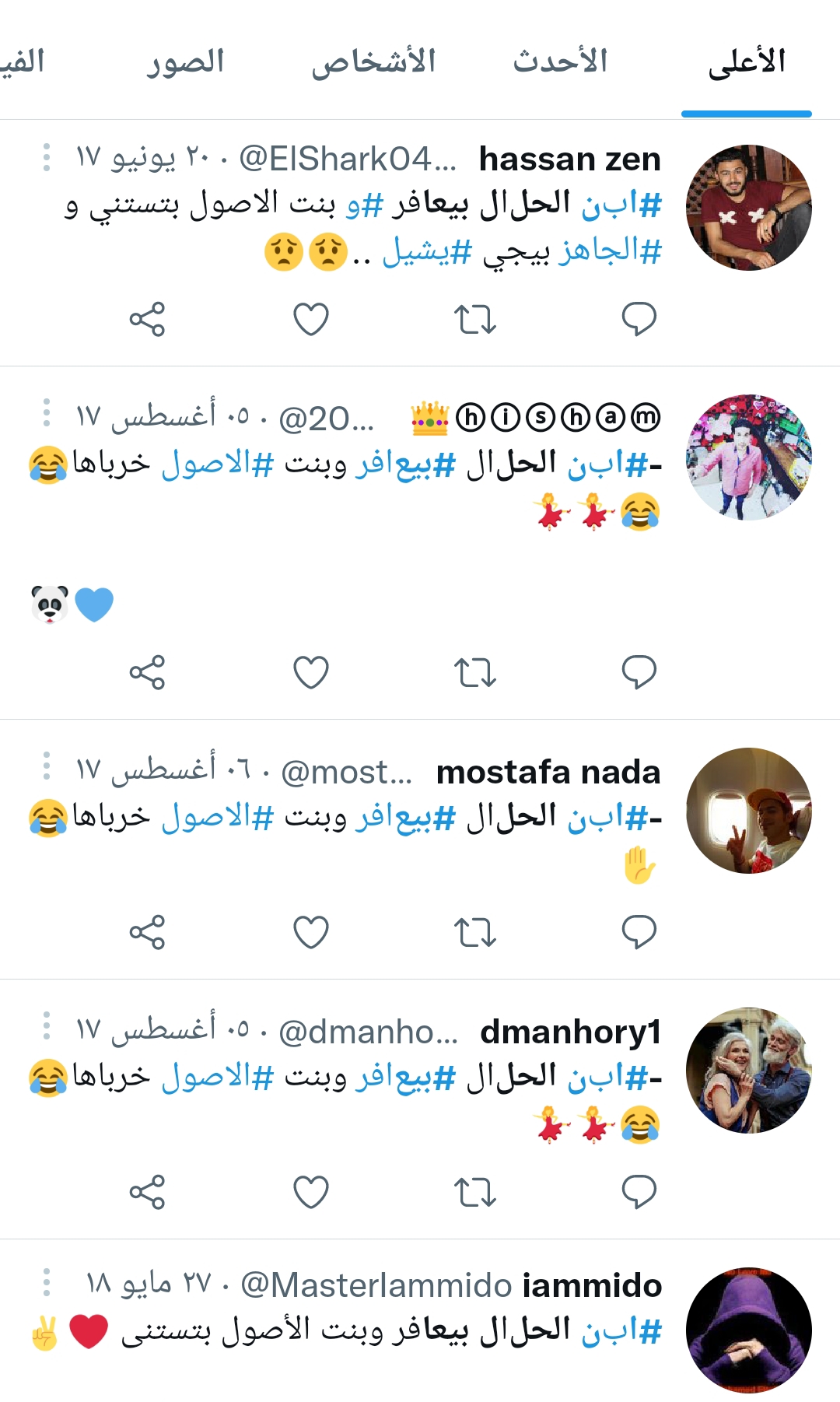Retweet hassan zen's tweet
Image resolution: width=840 pixels, height=1402 pixels.
(474, 319)
